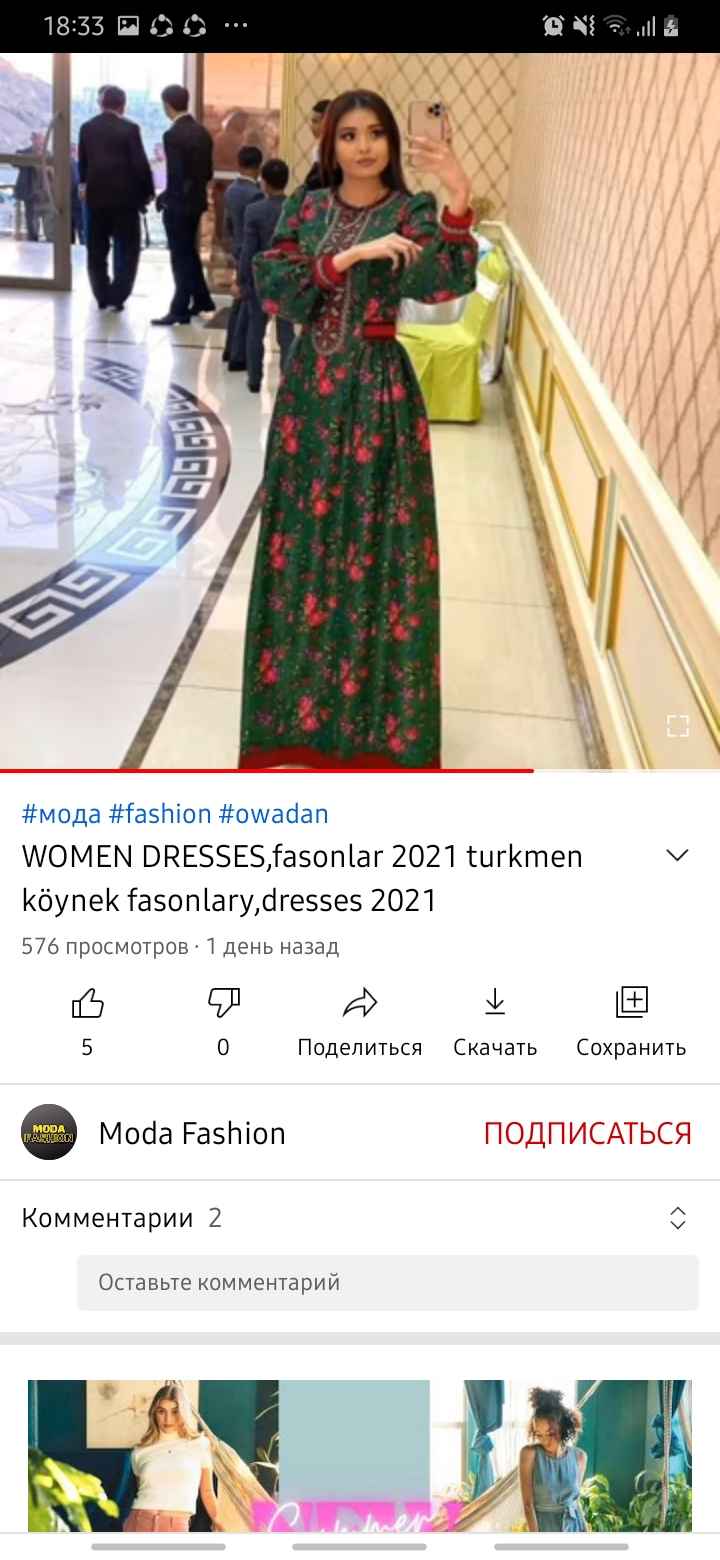Open the #мода hashtag
The width and height of the screenshot is (720, 1560).
point(62,814)
